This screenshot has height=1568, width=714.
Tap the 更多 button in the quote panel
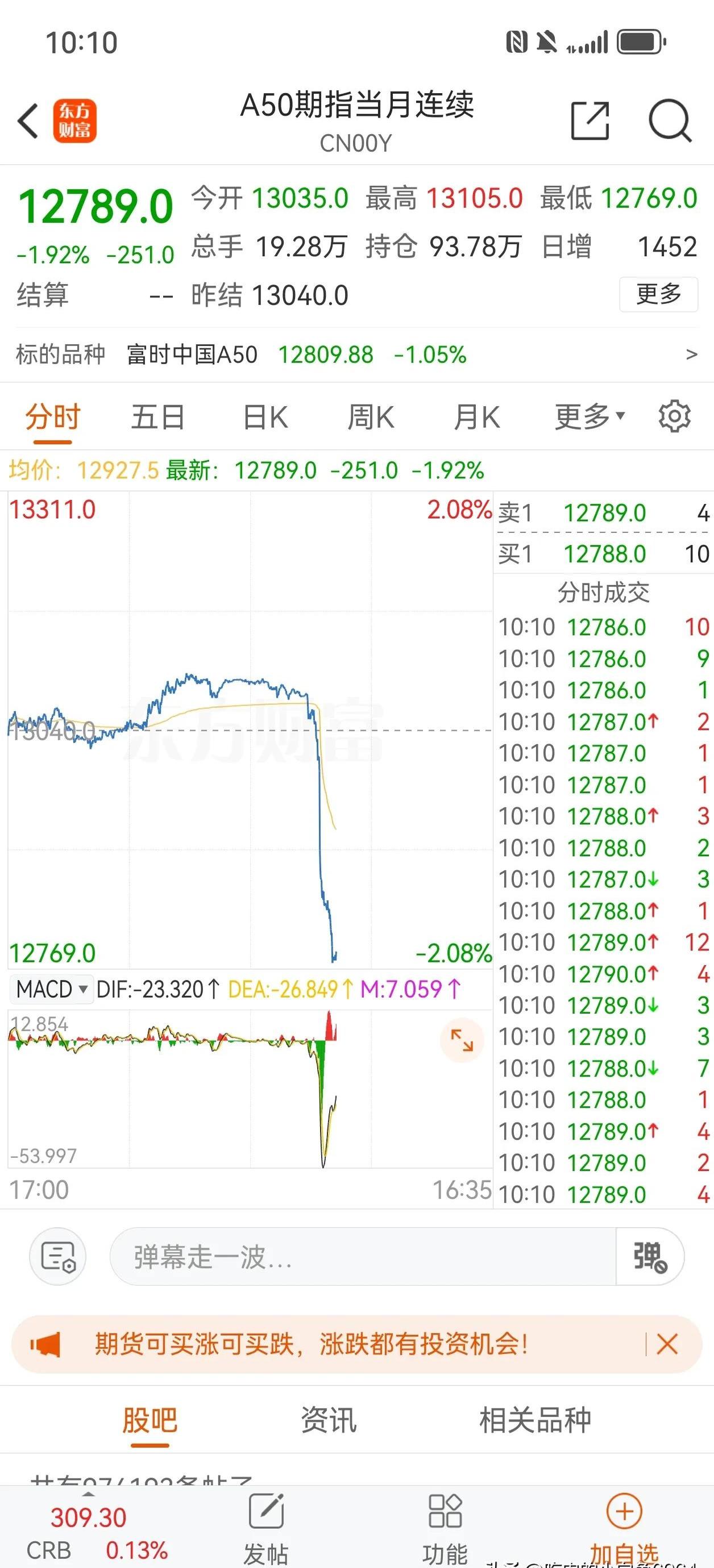coord(658,294)
